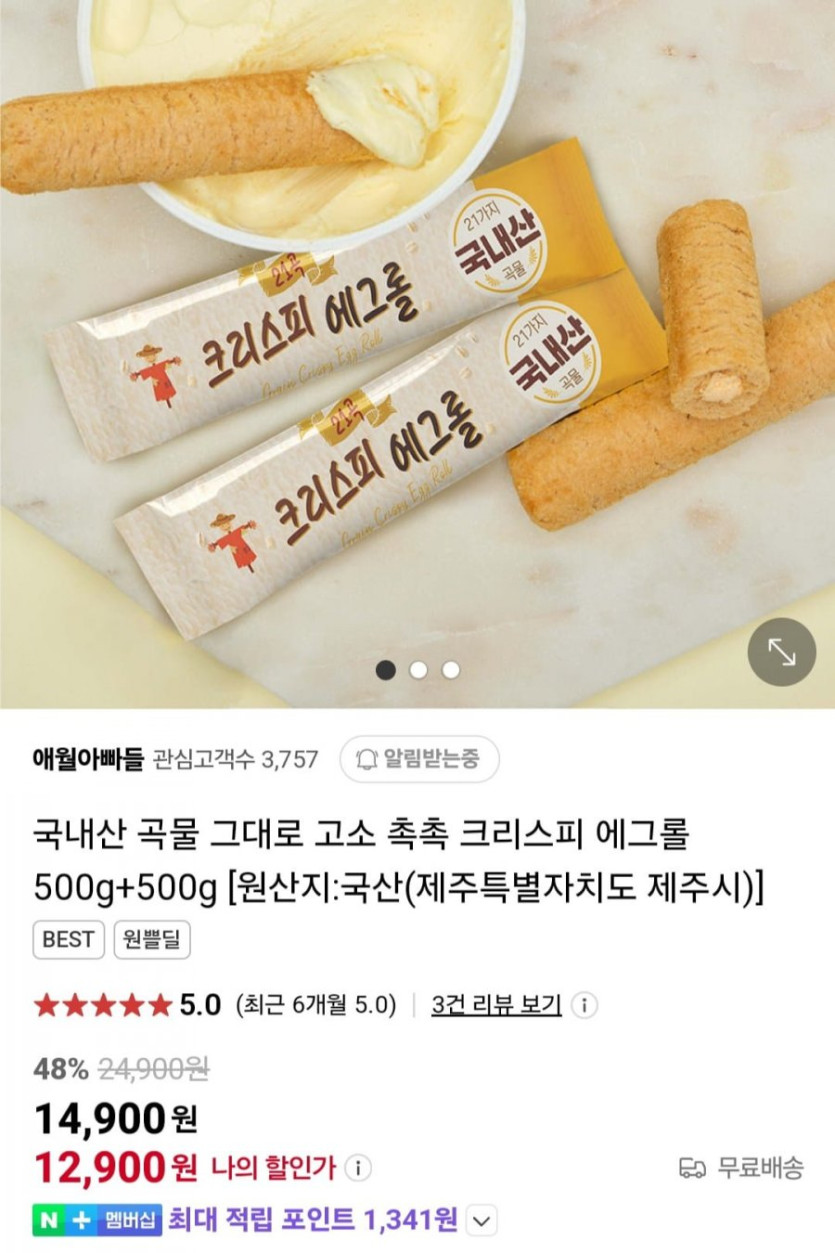The height and width of the screenshot is (1253, 835).
Task: Toggle the 알림받는중 notification button
Action: 419,759
